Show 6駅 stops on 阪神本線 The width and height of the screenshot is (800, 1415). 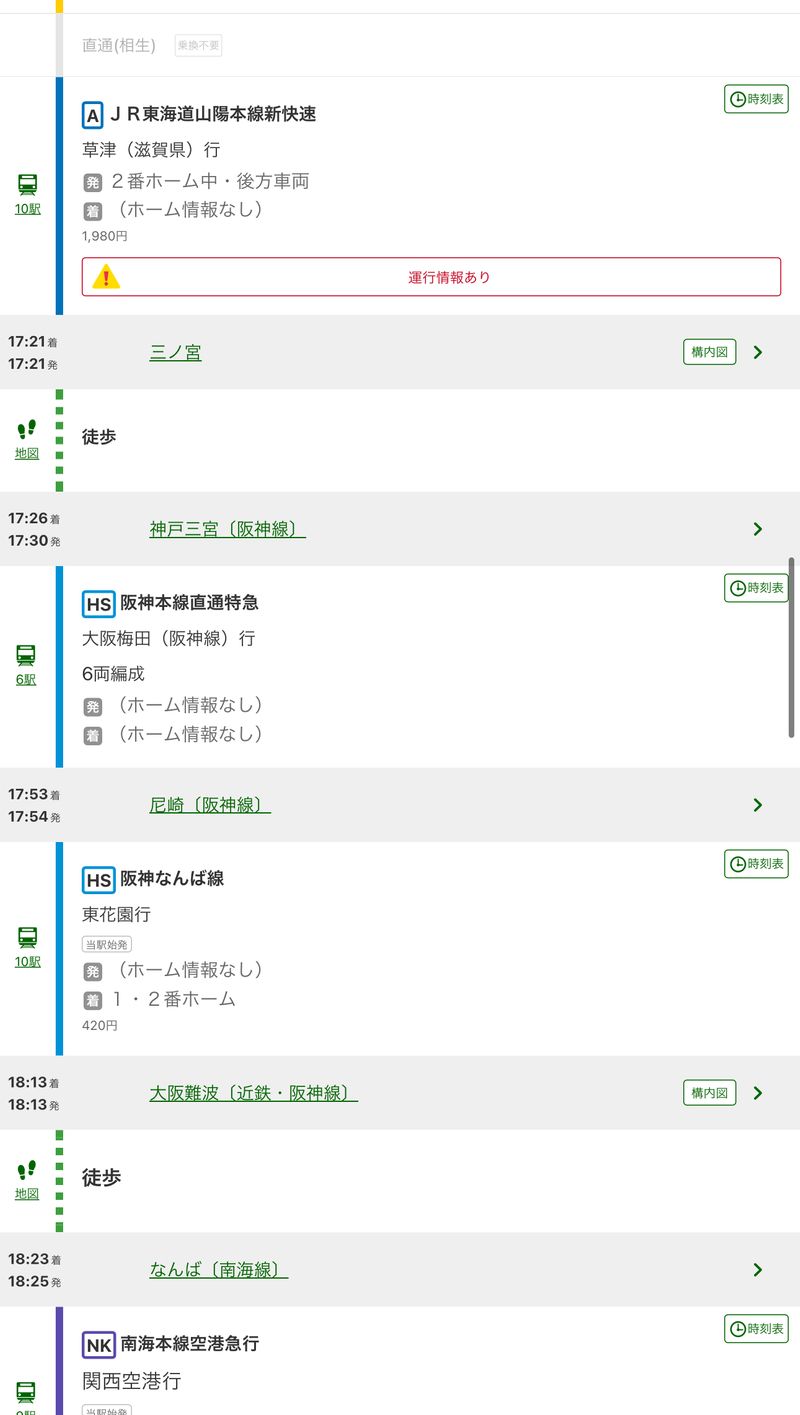tap(27, 678)
